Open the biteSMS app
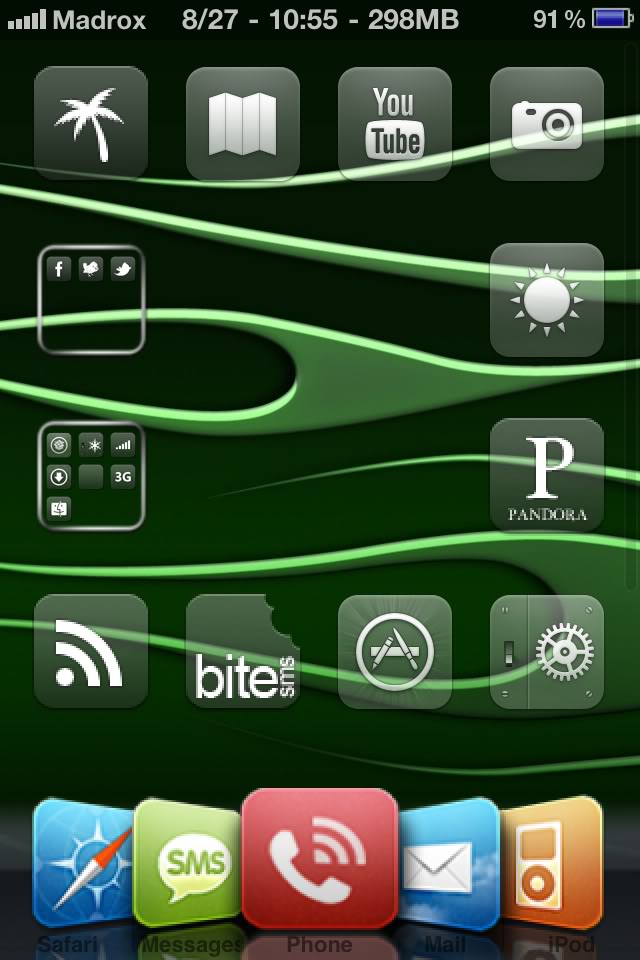The height and width of the screenshot is (960, 640). coord(243,651)
